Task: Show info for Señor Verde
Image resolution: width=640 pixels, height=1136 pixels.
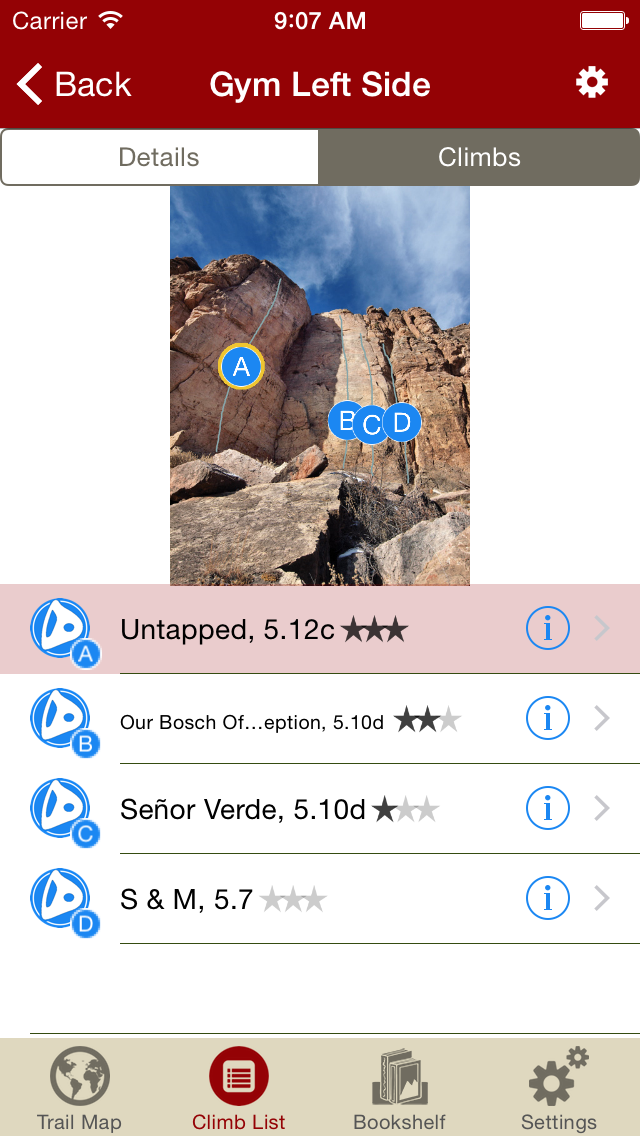Action: [547, 809]
